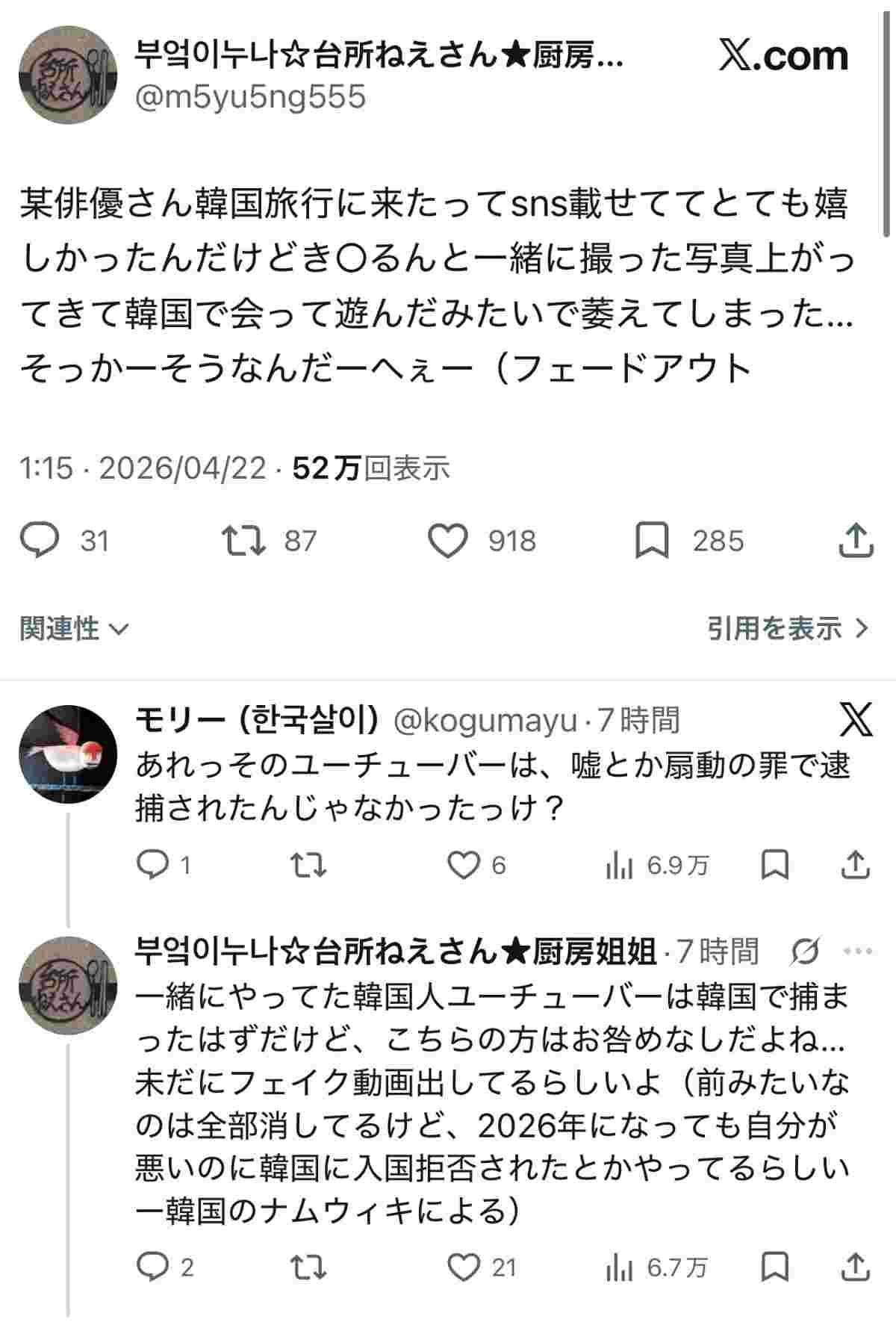Repost モリー's comment
The width and height of the screenshot is (896, 1322).
pyautogui.click(x=308, y=865)
